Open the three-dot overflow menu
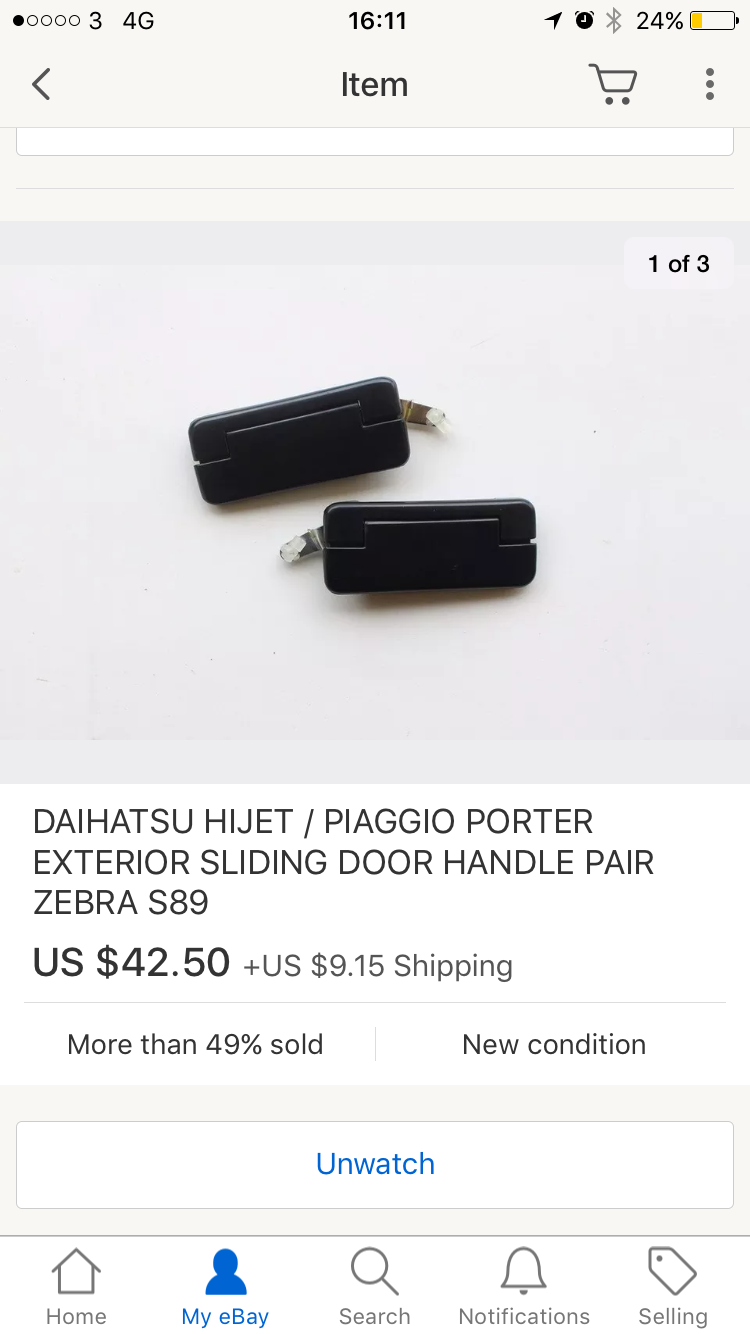Viewport: 750px width, 1334px height. [x=709, y=84]
